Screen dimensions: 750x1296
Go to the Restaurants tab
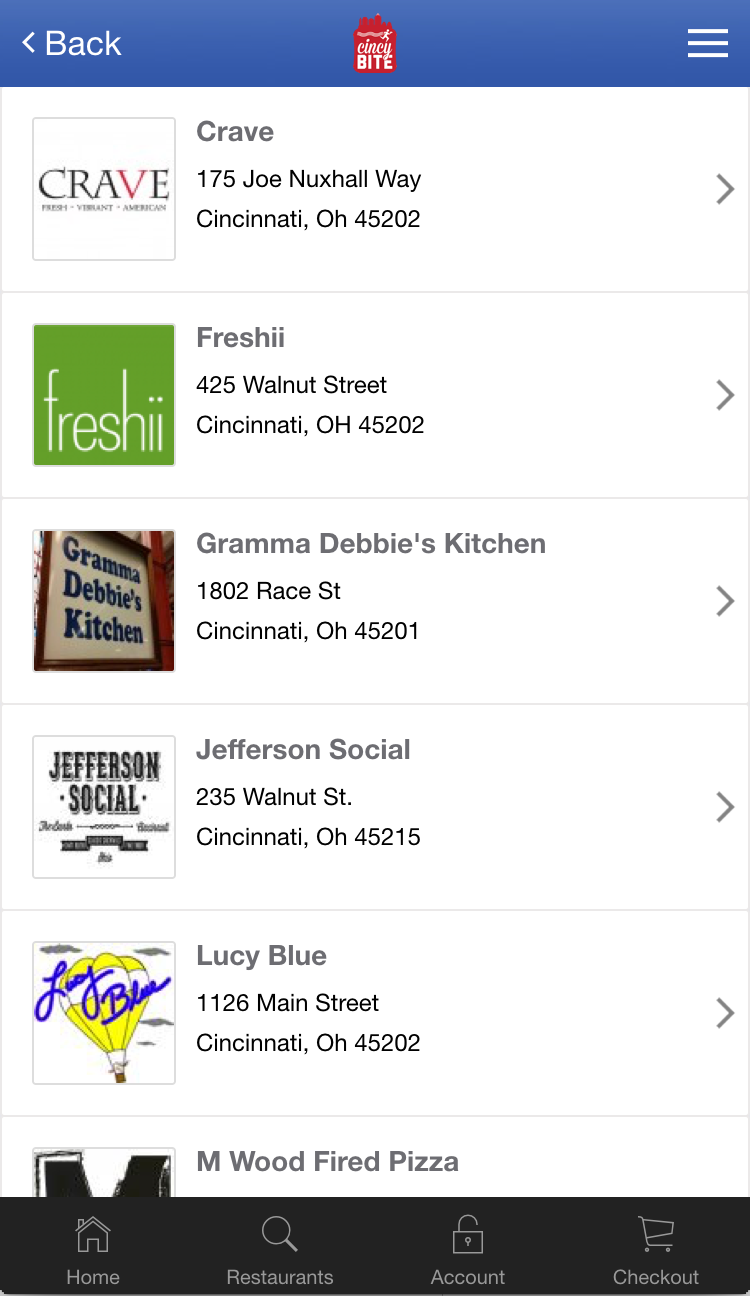(280, 1250)
